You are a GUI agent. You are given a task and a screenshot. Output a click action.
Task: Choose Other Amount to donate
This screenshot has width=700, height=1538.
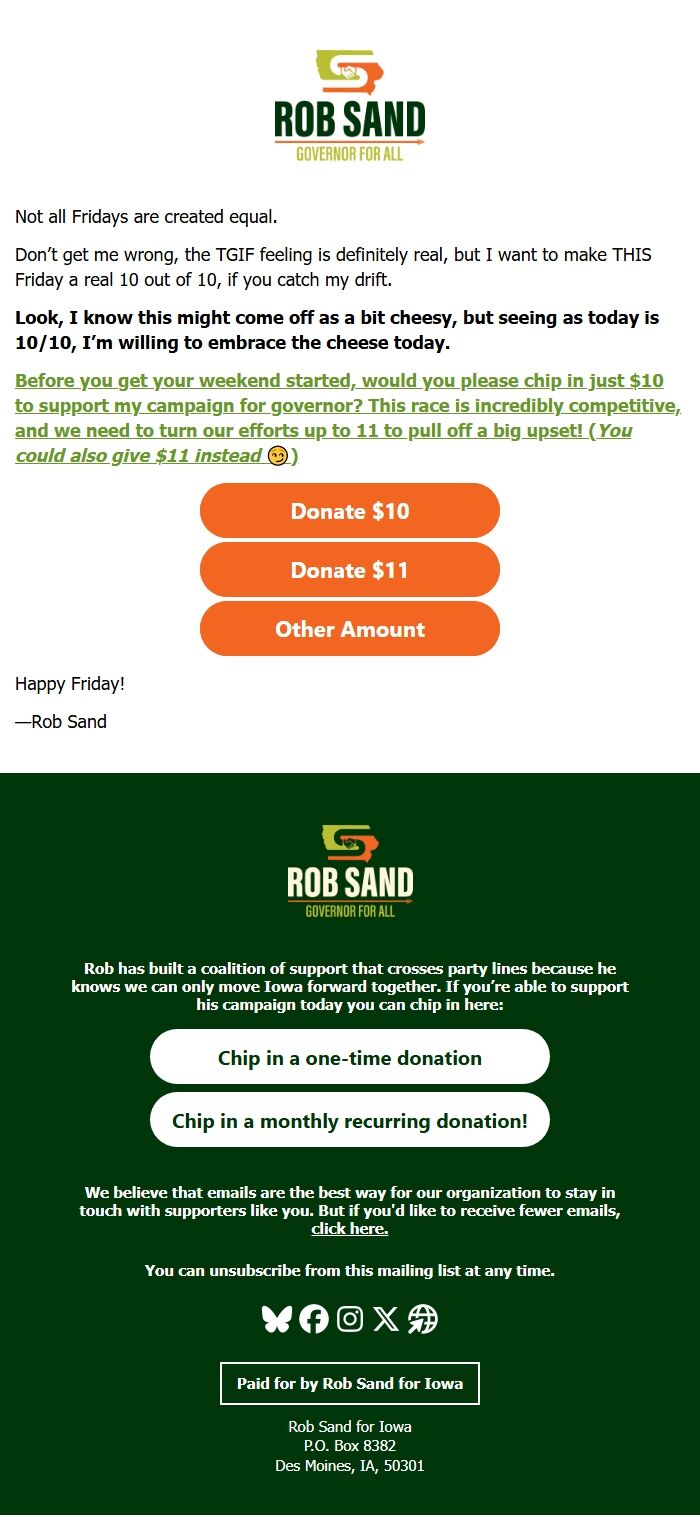349,629
